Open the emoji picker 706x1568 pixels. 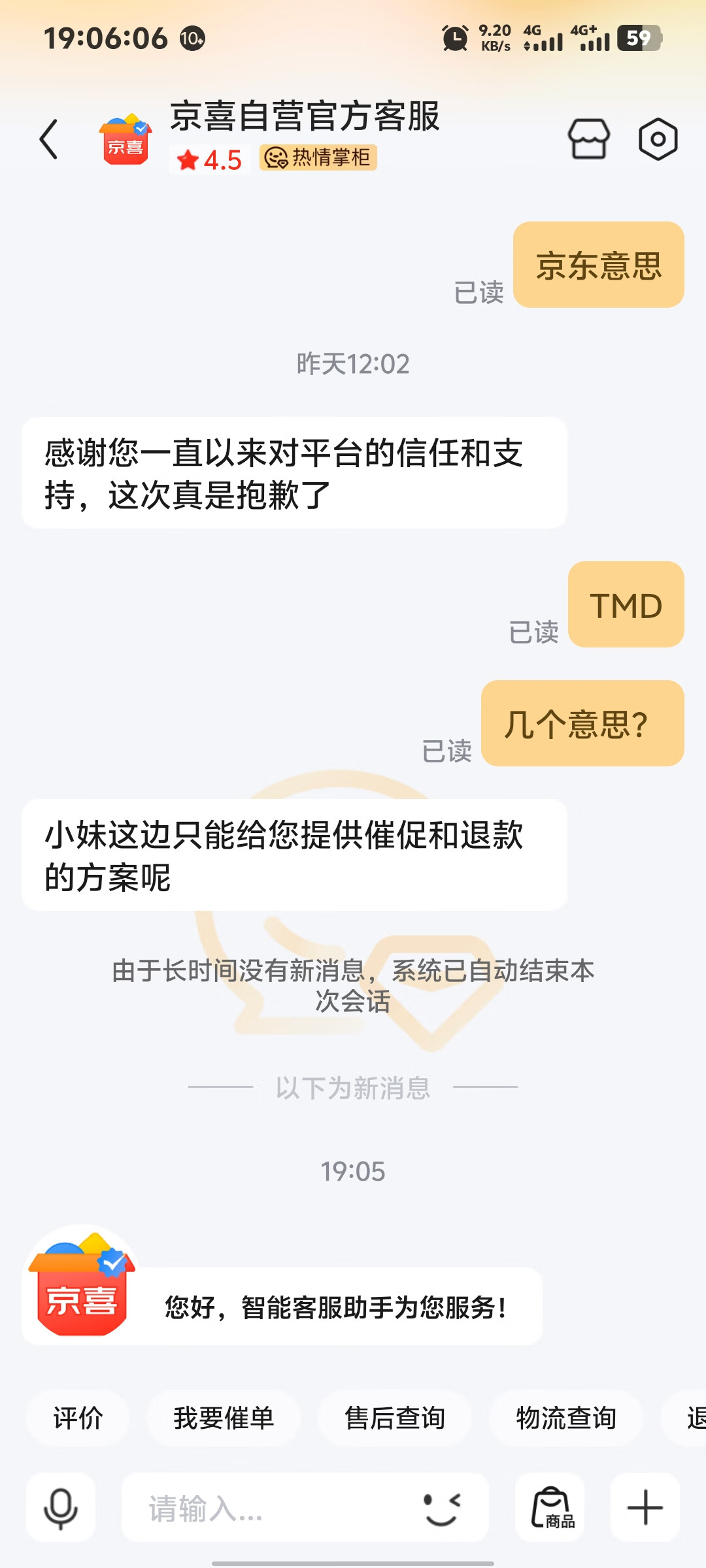(443, 1508)
